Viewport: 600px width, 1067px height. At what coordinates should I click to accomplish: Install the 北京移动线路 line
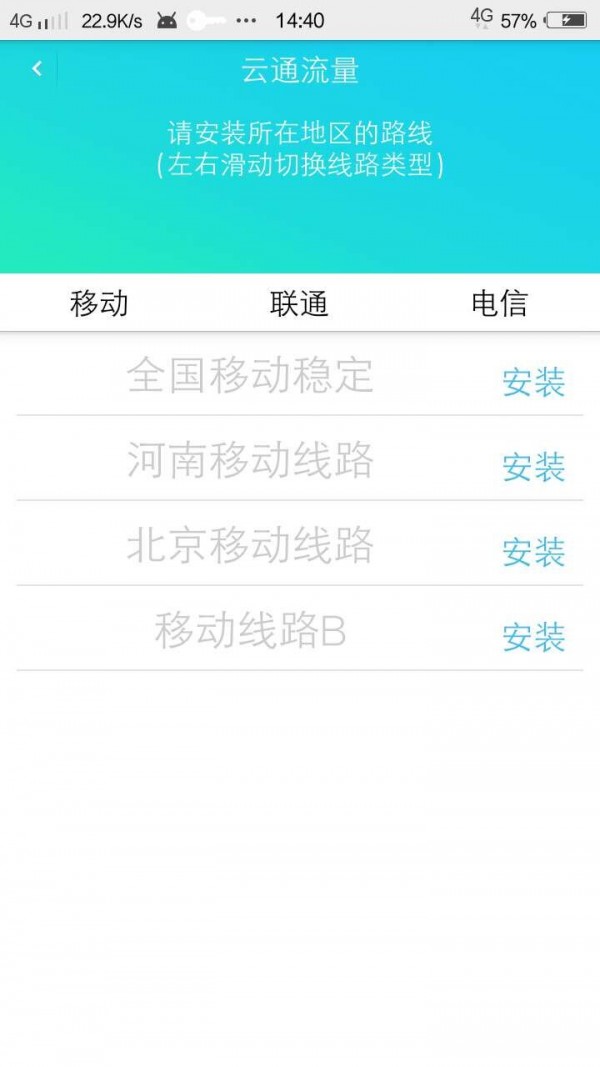[x=534, y=552]
